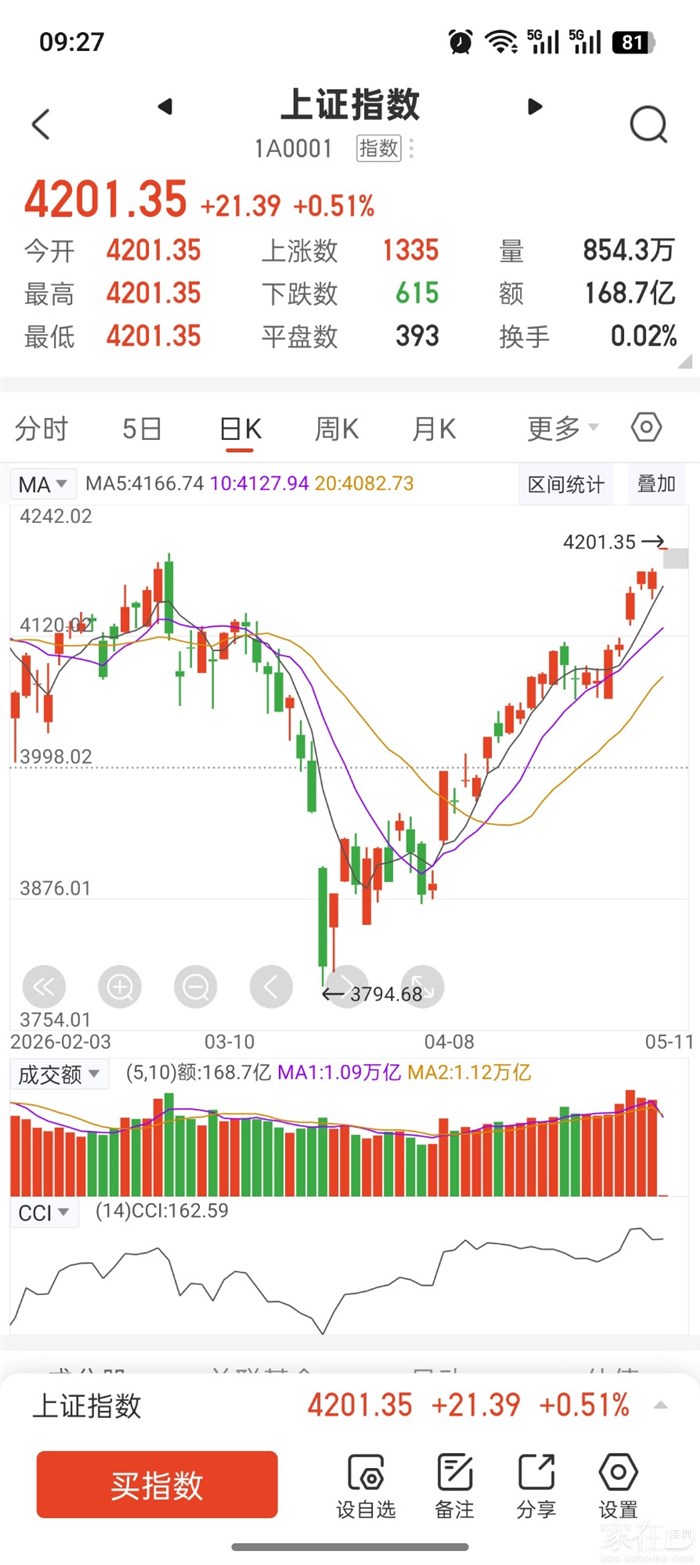The width and height of the screenshot is (700, 1565).
Task: Select the 5日 chart tab
Action: coord(142,429)
